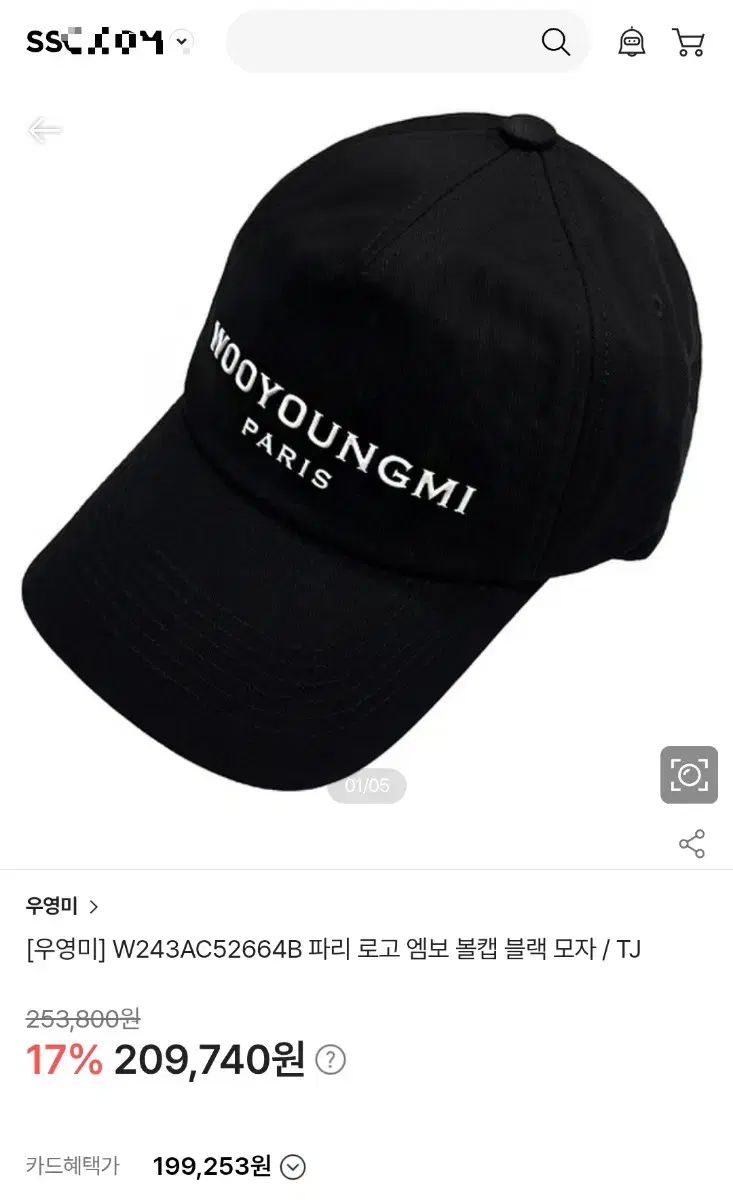Open the chatbot assistant icon

(x=632, y=42)
